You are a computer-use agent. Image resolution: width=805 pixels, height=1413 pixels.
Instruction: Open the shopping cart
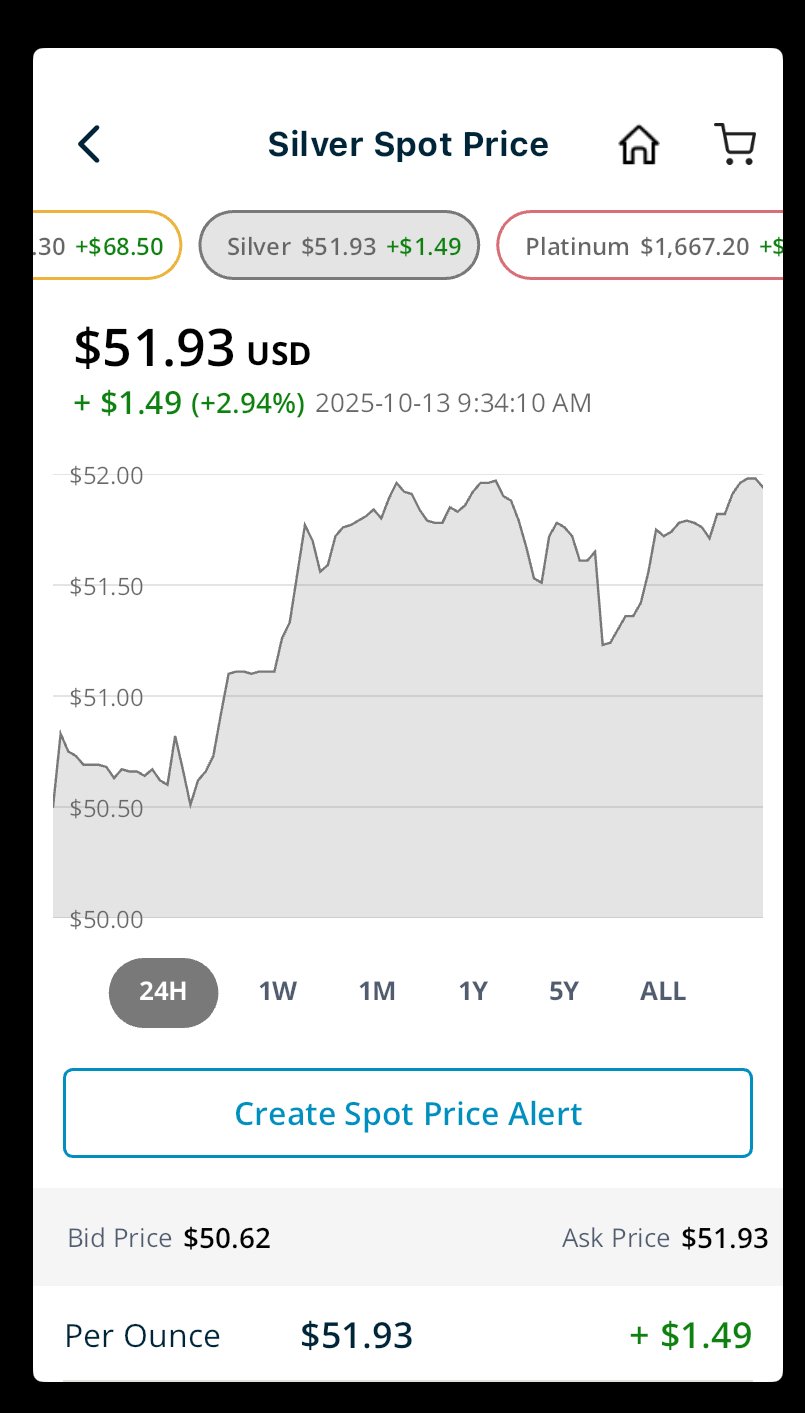point(736,145)
